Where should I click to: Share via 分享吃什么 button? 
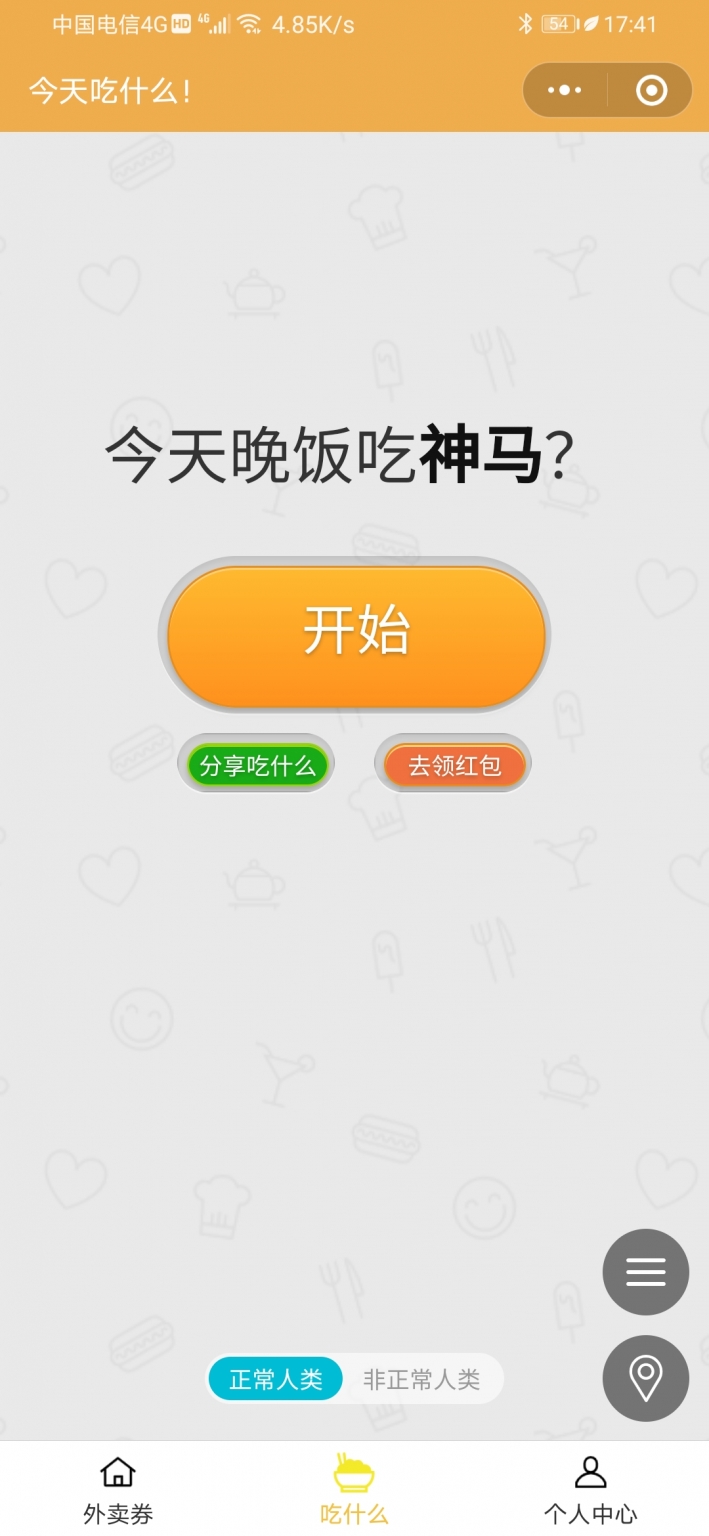click(257, 766)
